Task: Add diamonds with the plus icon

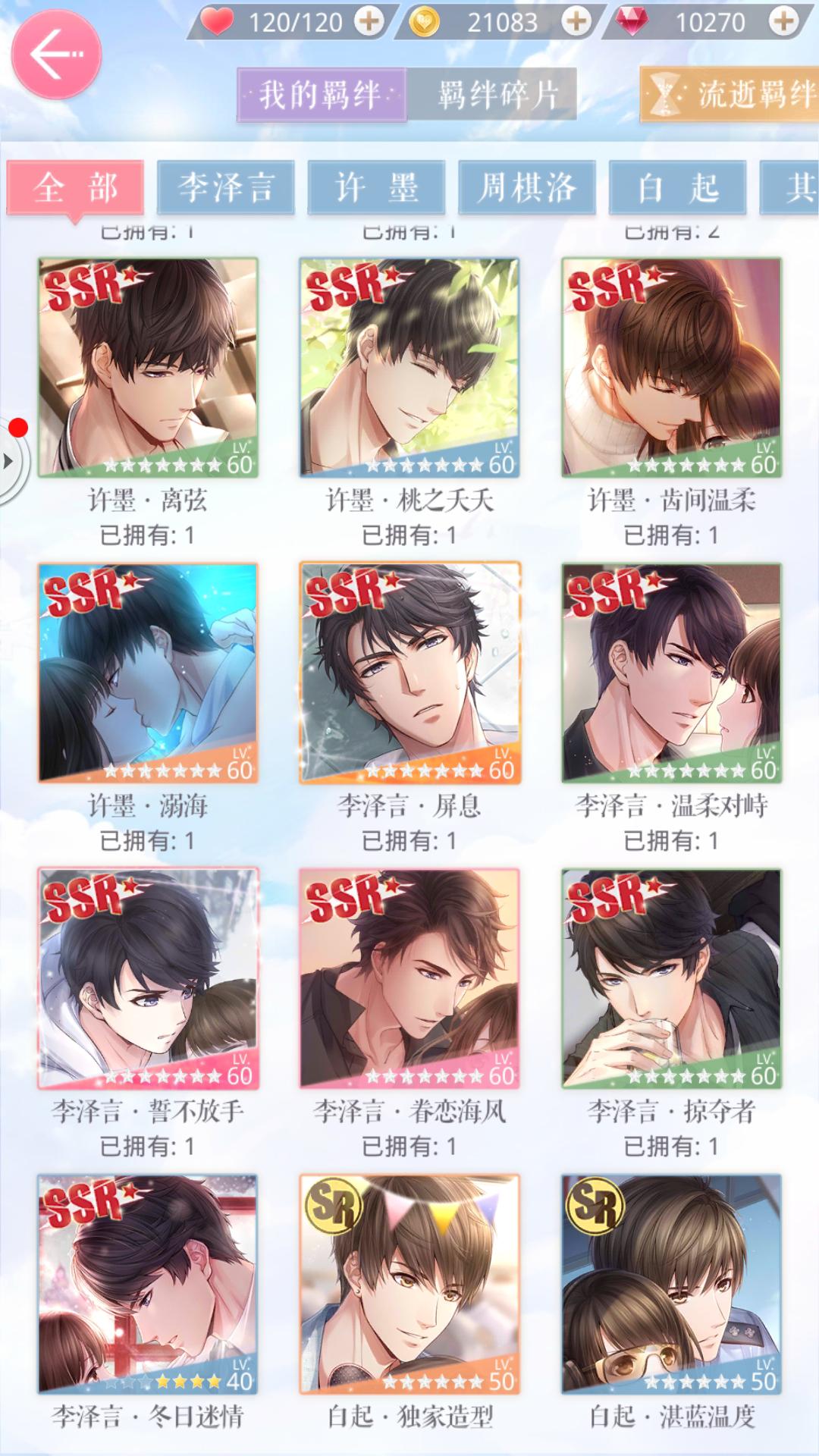Action: [x=783, y=21]
